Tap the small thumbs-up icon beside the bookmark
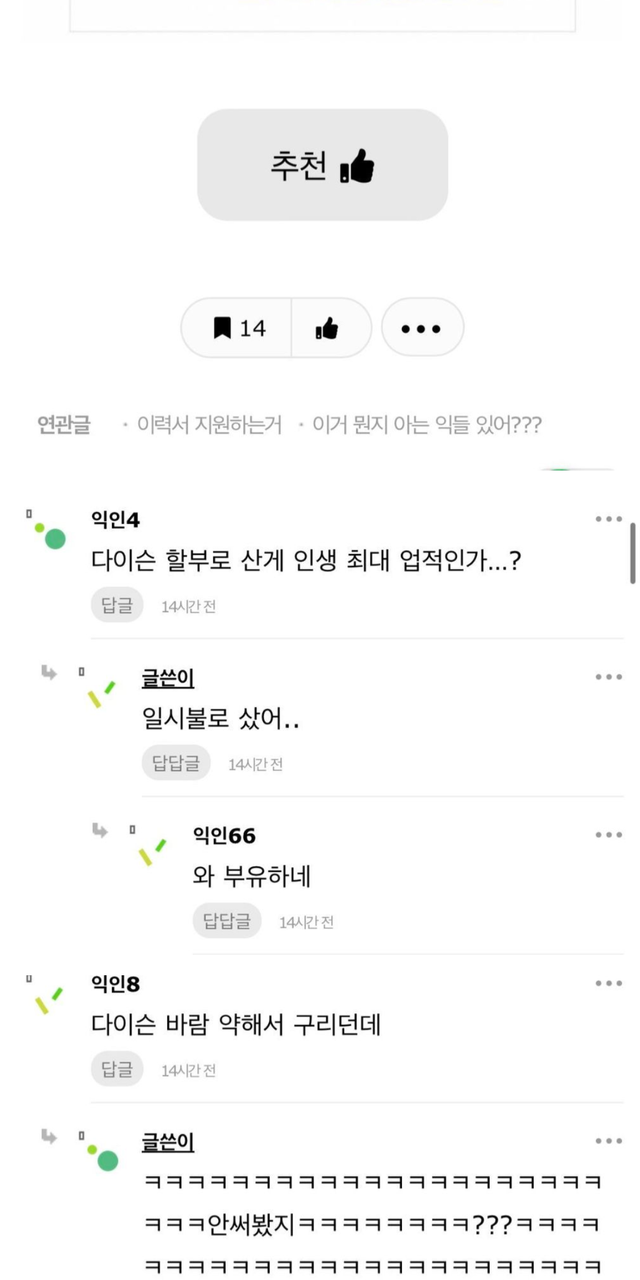Image resolution: width=640 pixels, height=1280 pixels. [327, 327]
